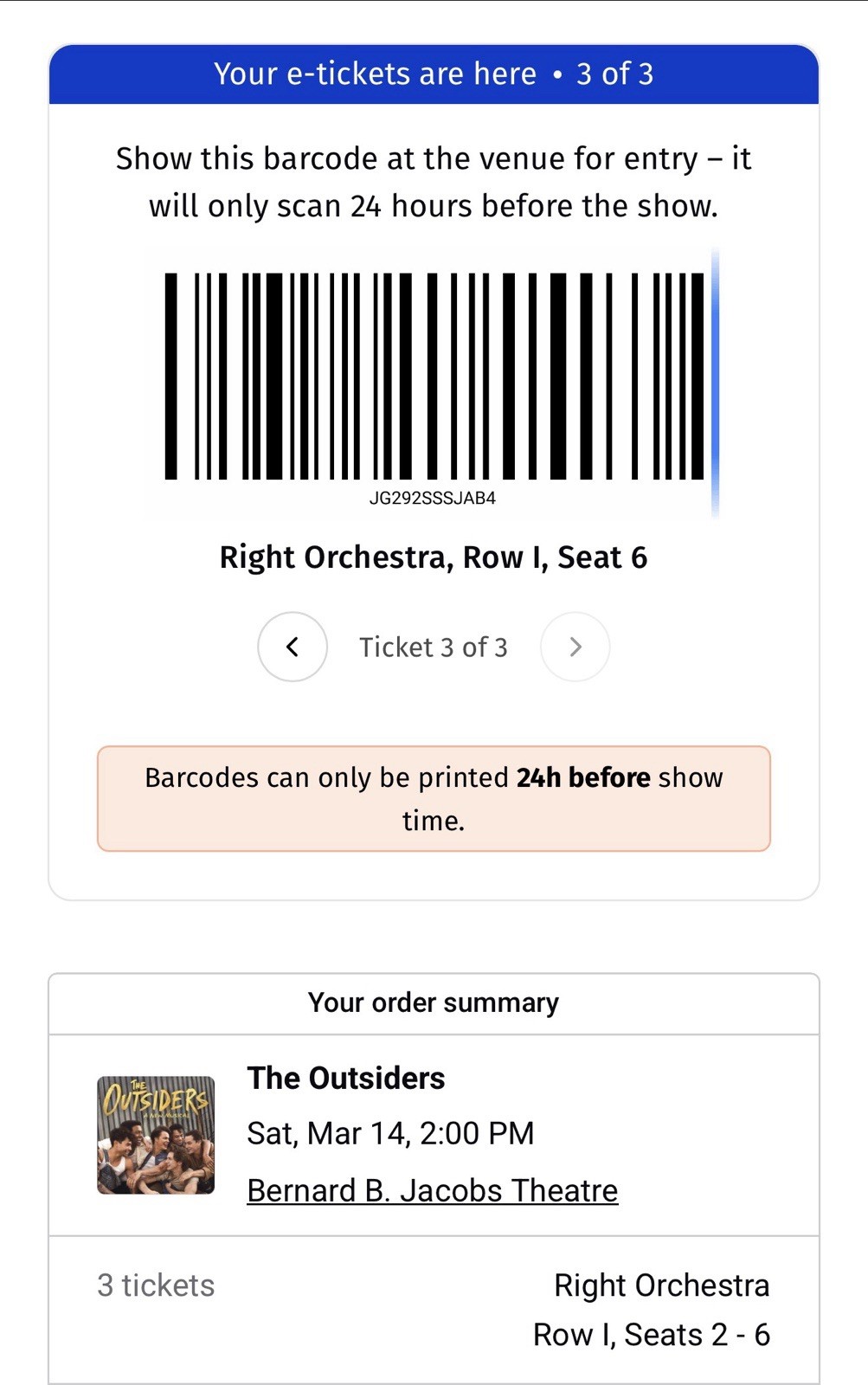The height and width of the screenshot is (1385, 868).
Task: Select the Sat, Mar 14 showtime text
Action: [391, 1132]
